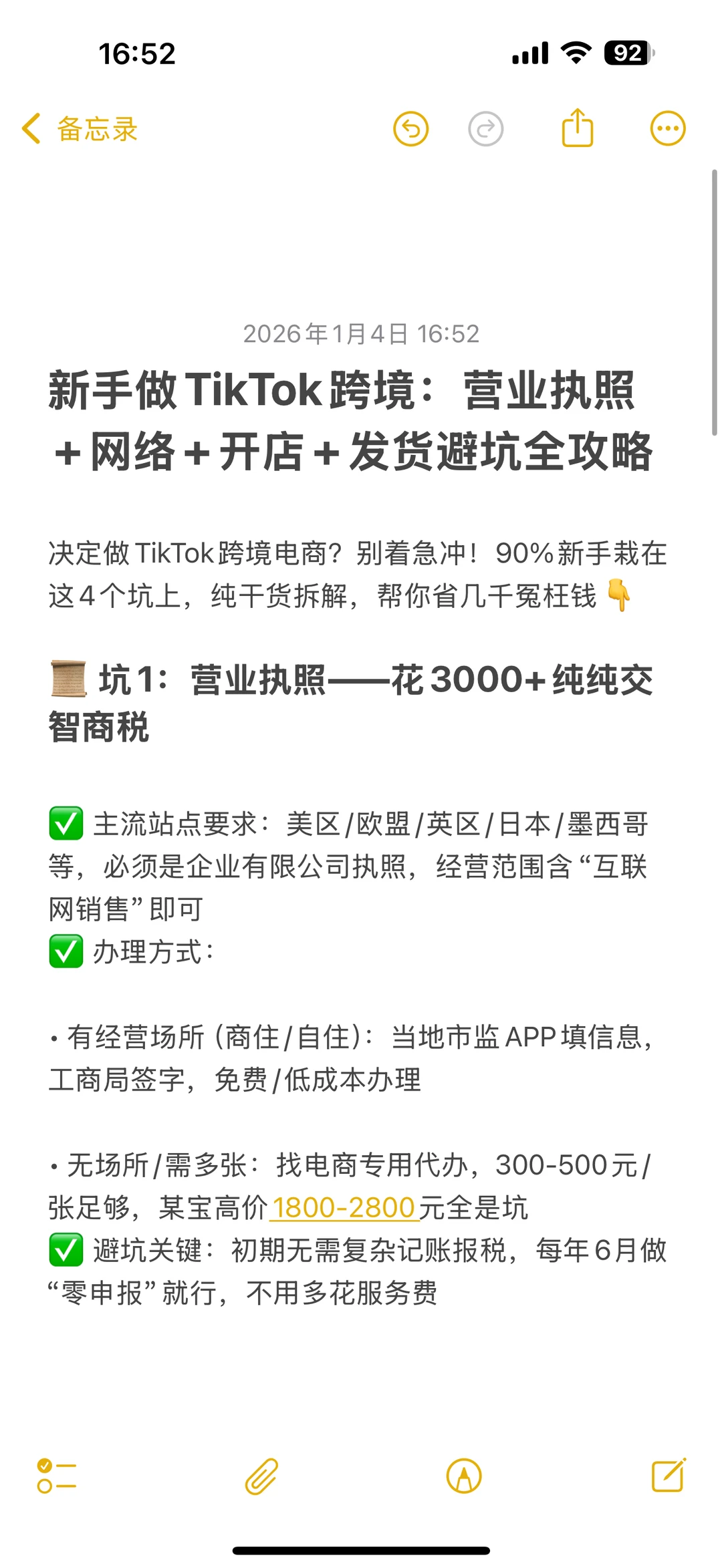Screen dimensions: 722x1568
Task: Redo the last edit
Action: pyautogui.click(x=485, y=129)
